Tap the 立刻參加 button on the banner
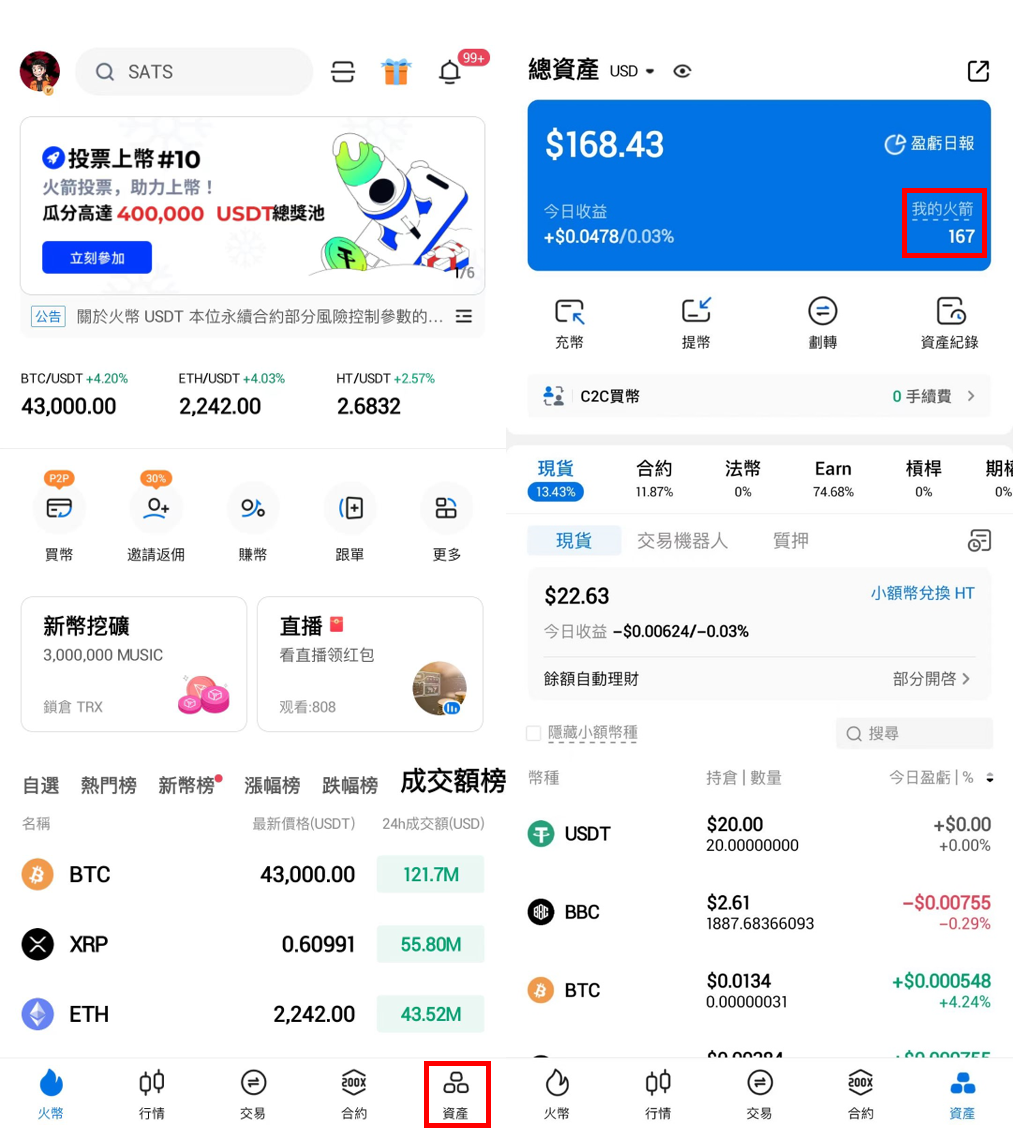 (97, 257)
